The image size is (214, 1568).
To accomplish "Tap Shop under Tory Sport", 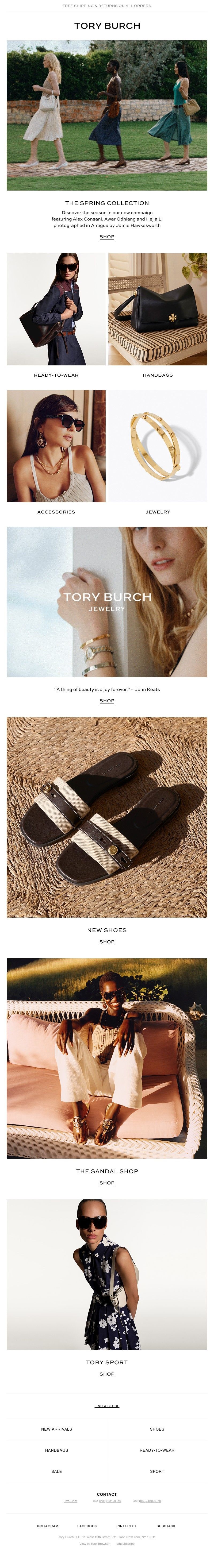I will click(x=107, y=1374).
